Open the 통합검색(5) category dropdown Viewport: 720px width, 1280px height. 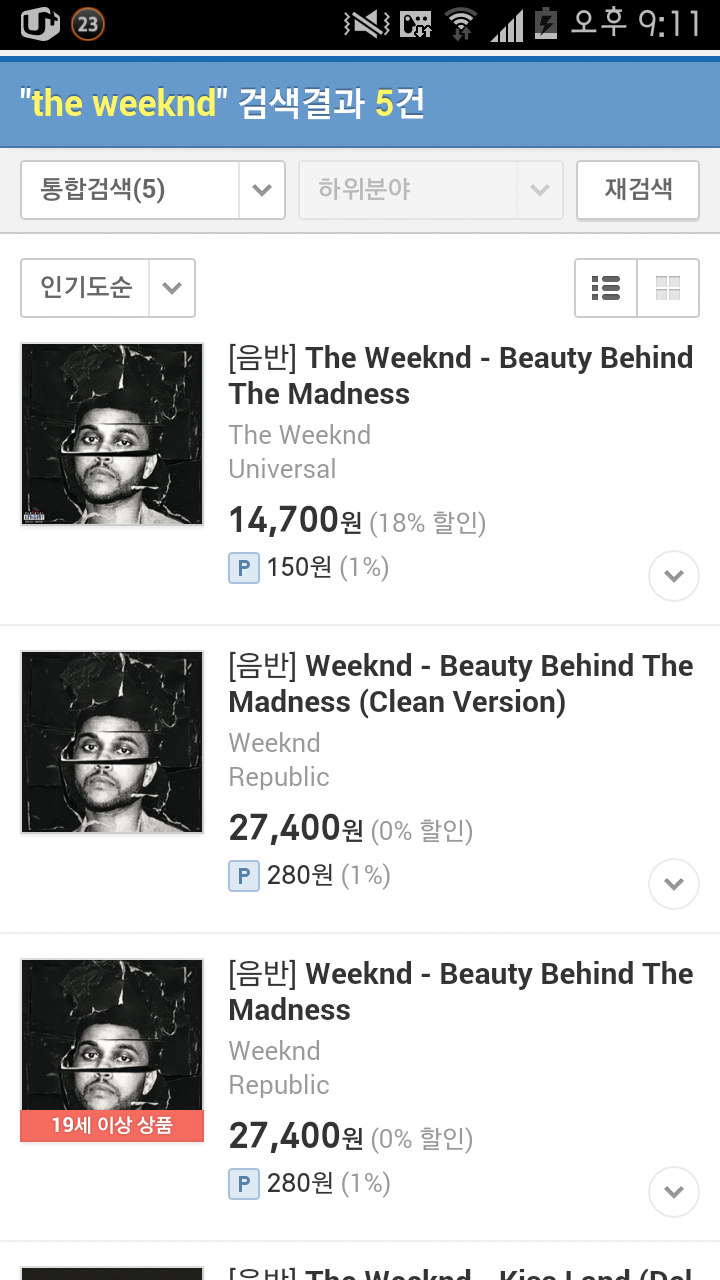[153, 190]
